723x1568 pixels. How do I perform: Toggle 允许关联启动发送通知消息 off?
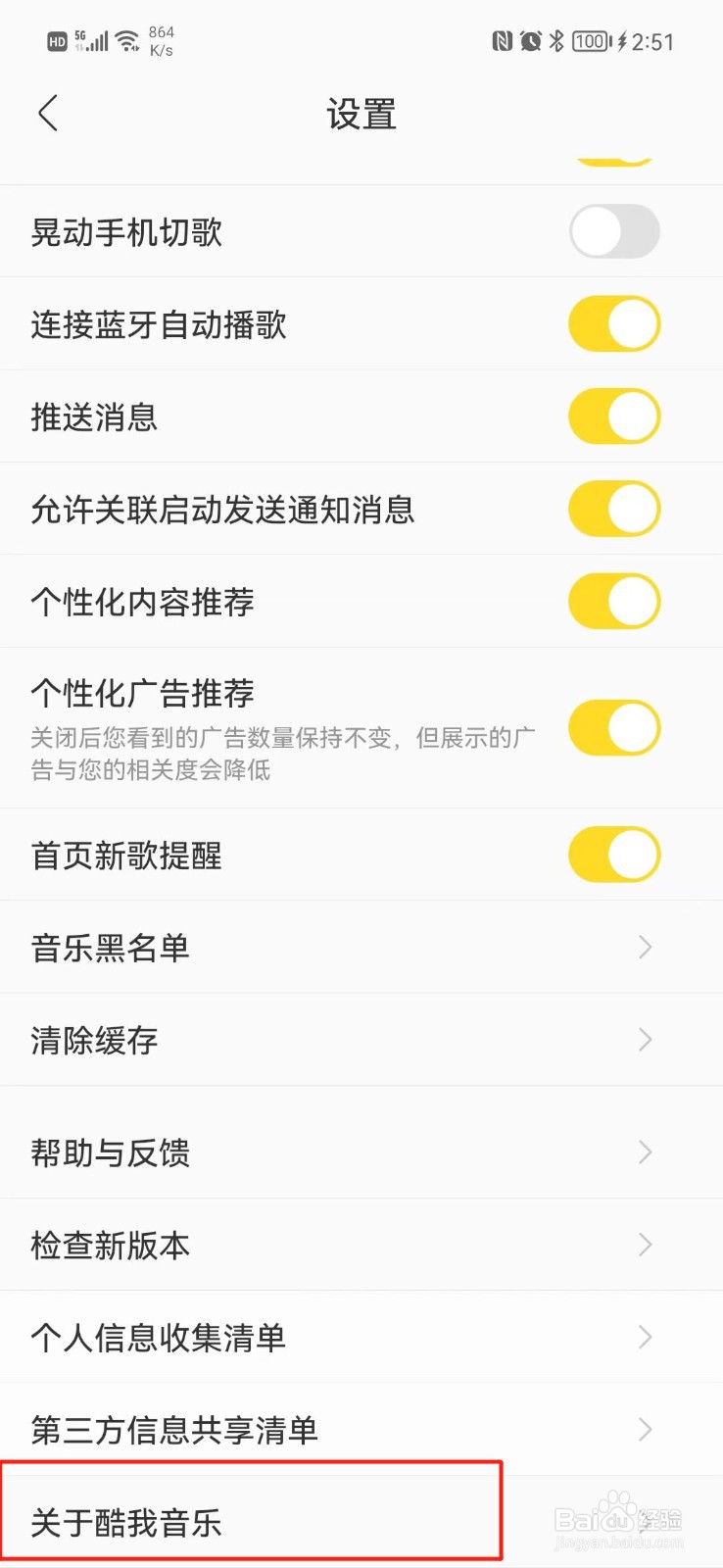pos(614,509)
